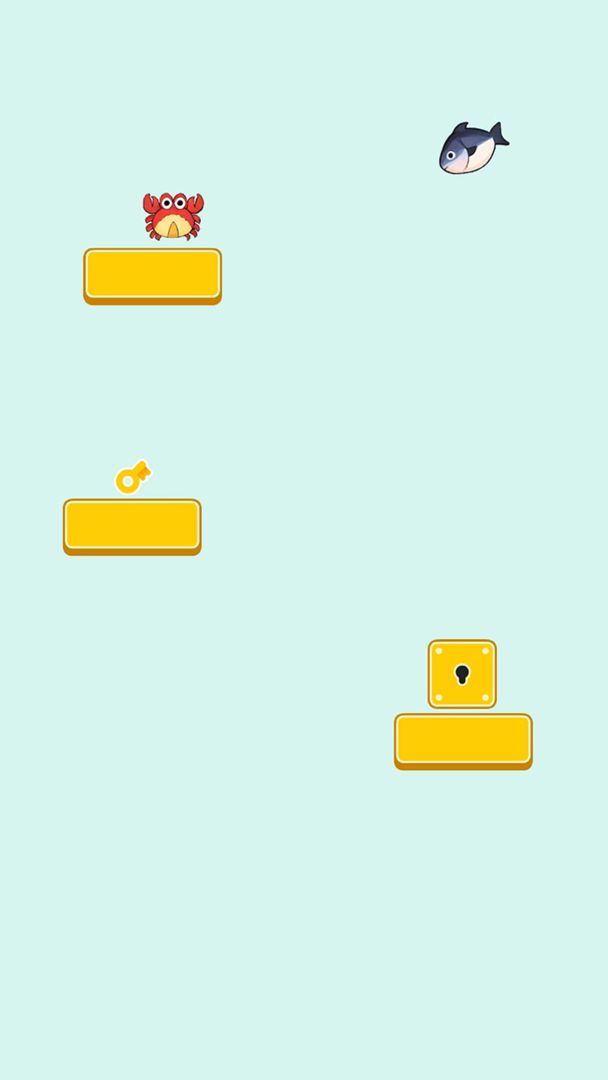Tap the red crab character
This screenshot has height=1080, width=608.
(173, 216)
